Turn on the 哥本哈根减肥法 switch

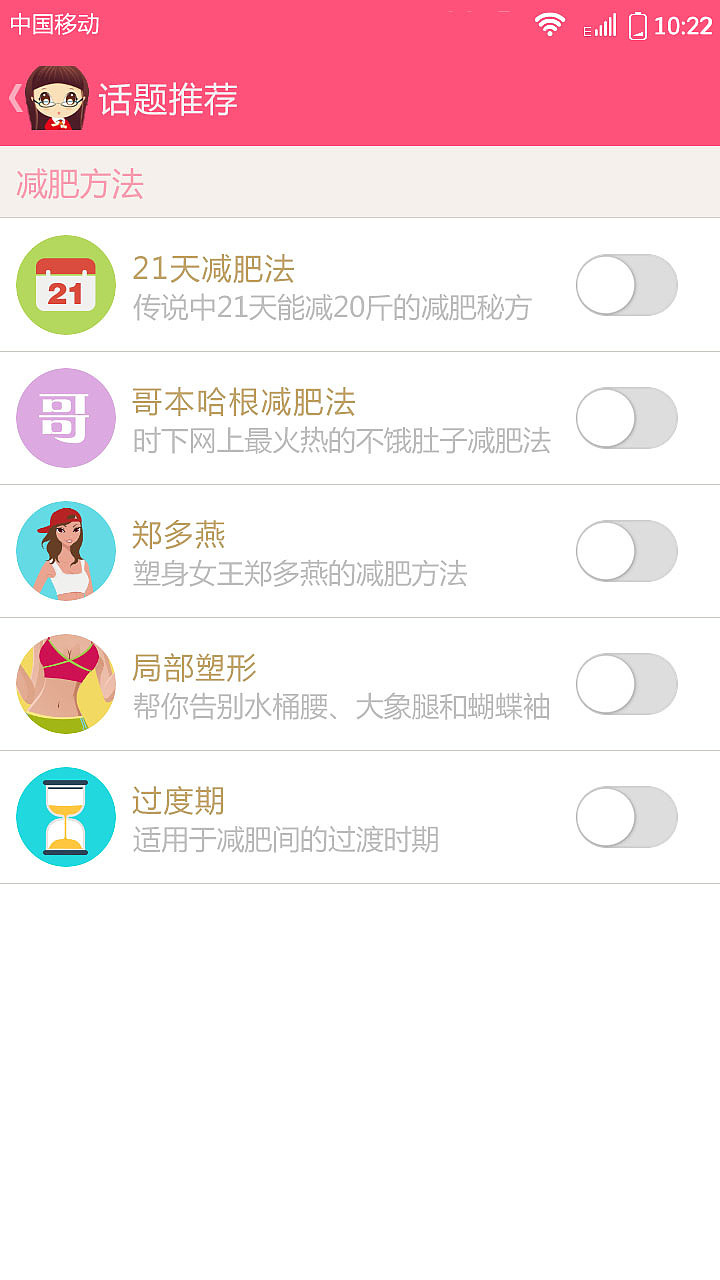click(x=627, y=417)
